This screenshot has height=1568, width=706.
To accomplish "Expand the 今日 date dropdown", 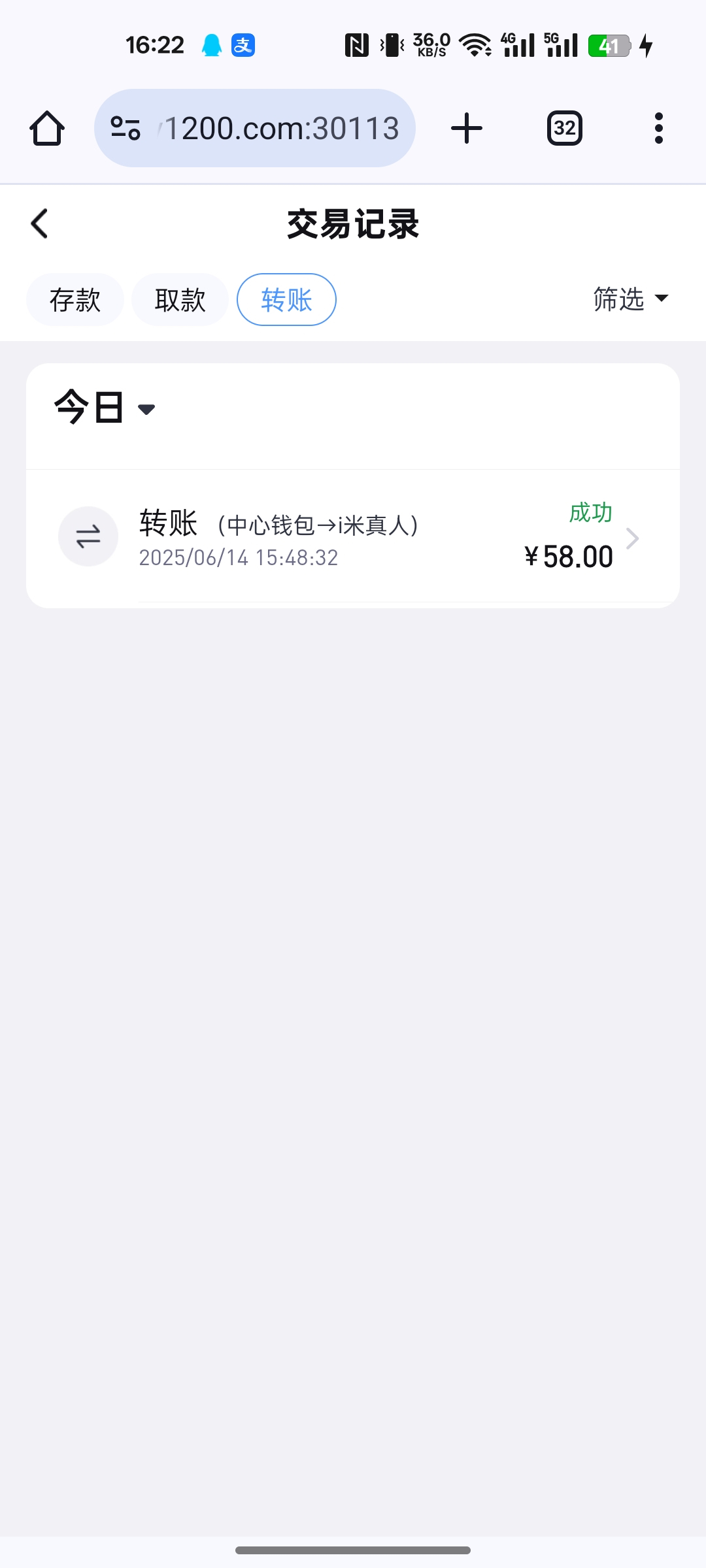I will tap(105, 408).
